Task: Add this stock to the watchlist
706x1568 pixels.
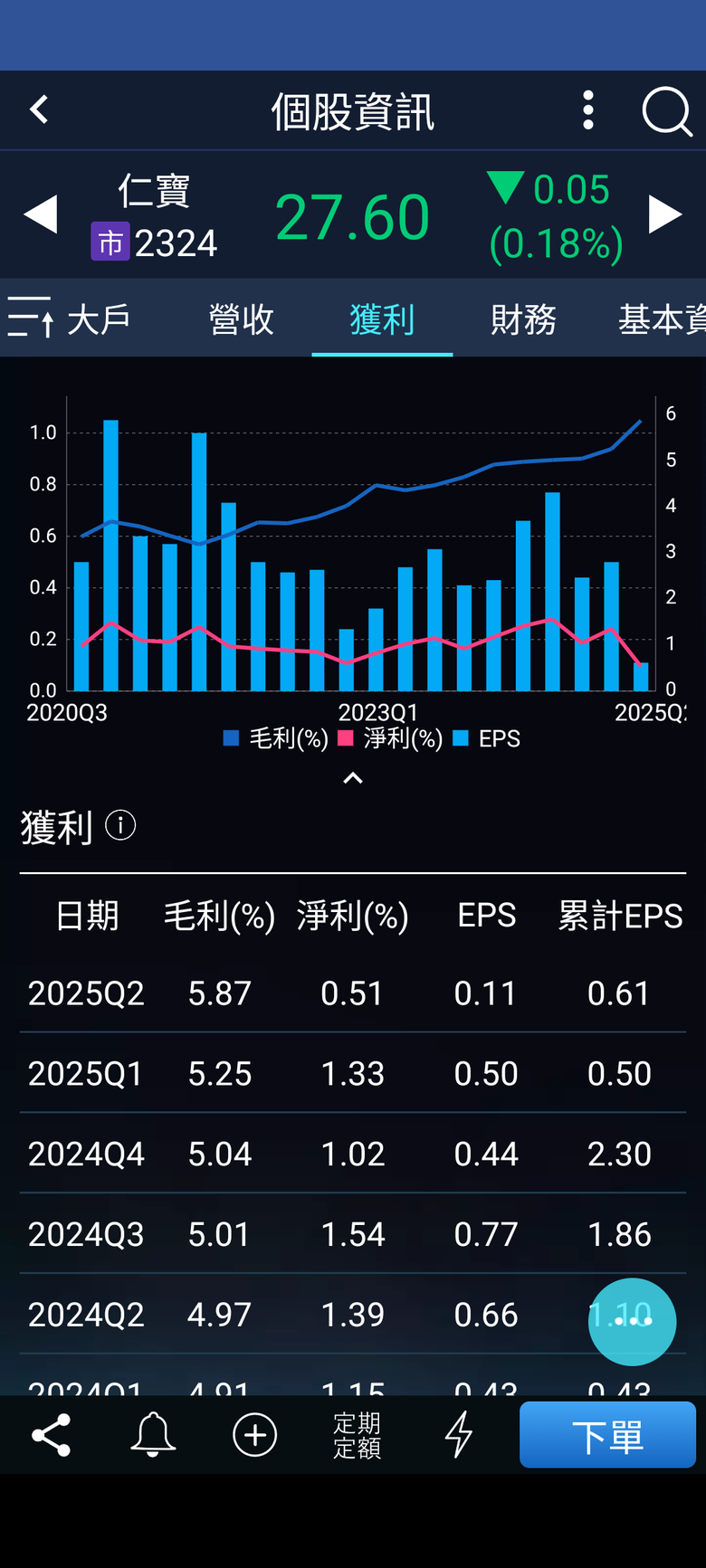Action: point(255,1435)
